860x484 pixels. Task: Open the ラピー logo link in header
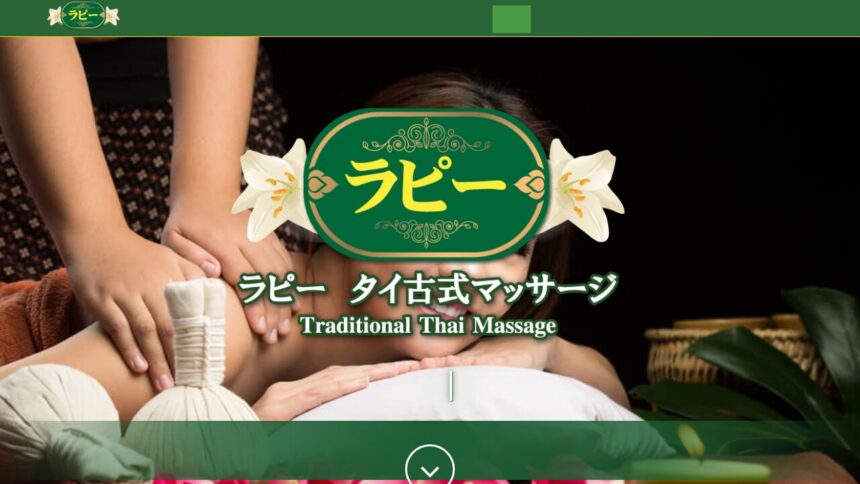click(83, 16)
